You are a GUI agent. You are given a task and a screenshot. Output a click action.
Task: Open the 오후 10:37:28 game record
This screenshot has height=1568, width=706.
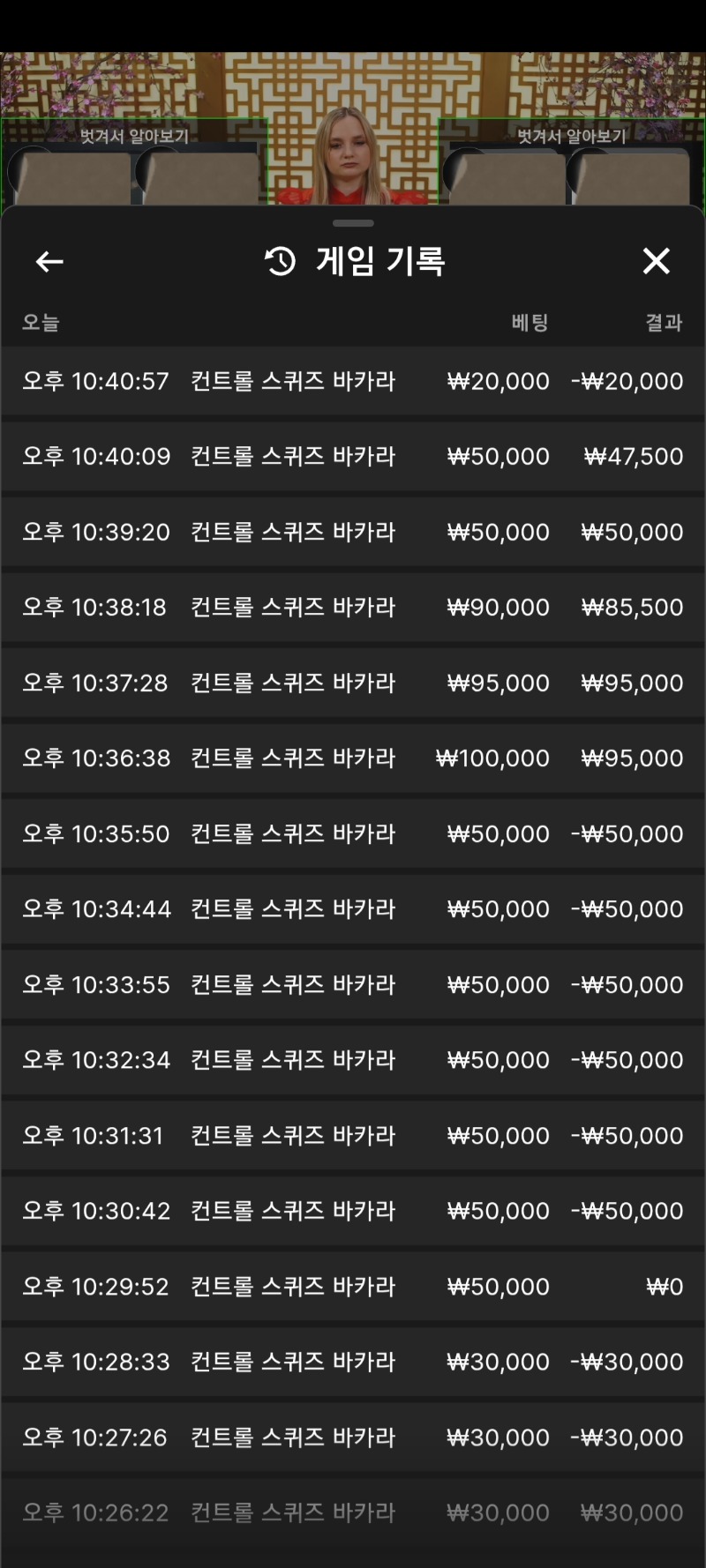[x=353, y=683]
